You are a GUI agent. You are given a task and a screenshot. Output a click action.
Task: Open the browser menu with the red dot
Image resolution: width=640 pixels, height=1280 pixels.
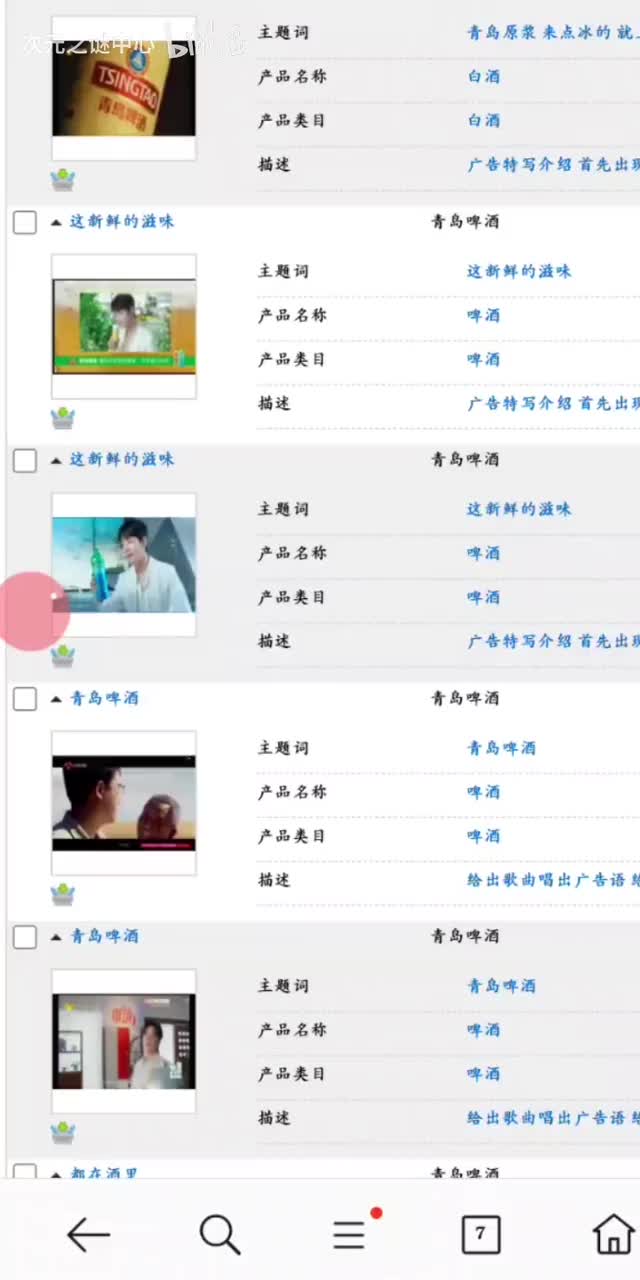coord(351,1236)
